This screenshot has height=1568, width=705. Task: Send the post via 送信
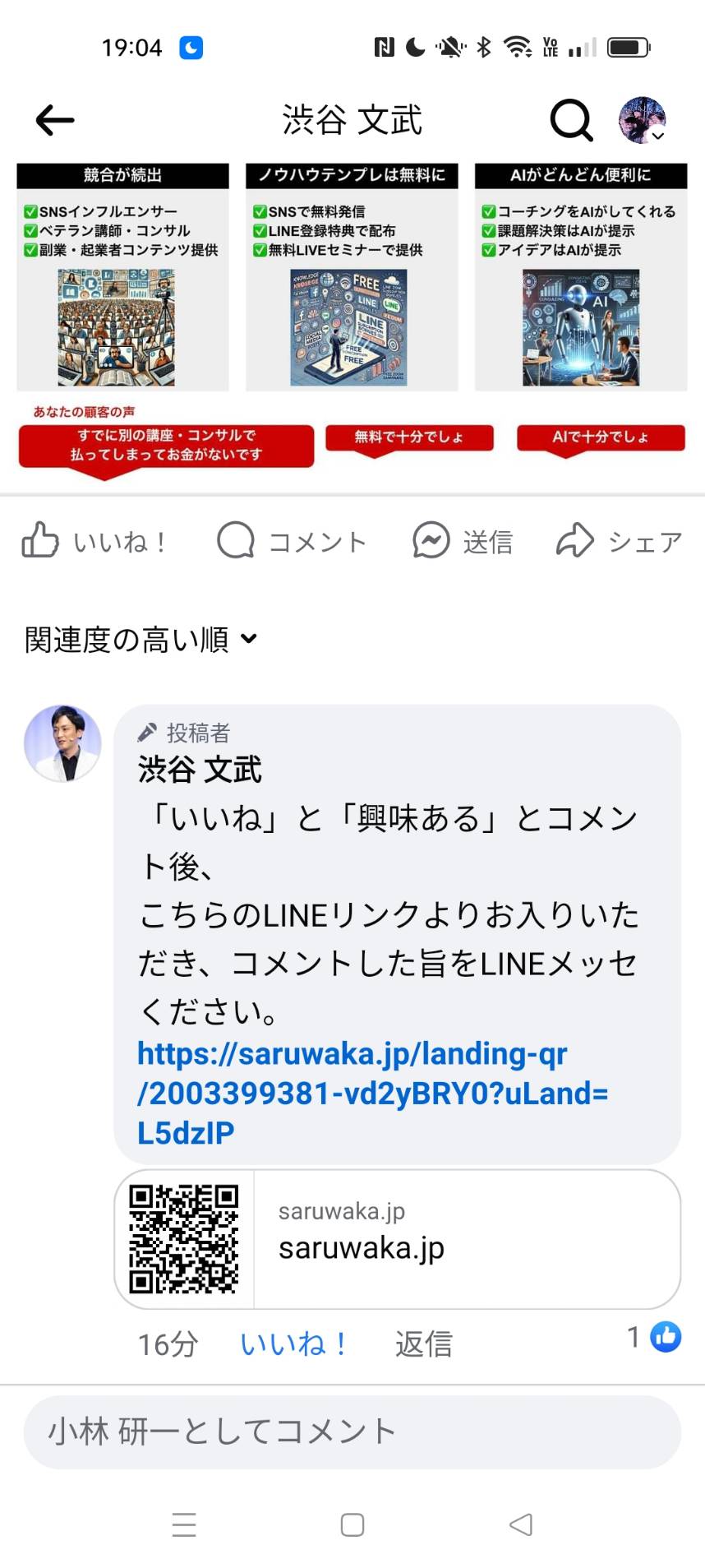point(463,541)
